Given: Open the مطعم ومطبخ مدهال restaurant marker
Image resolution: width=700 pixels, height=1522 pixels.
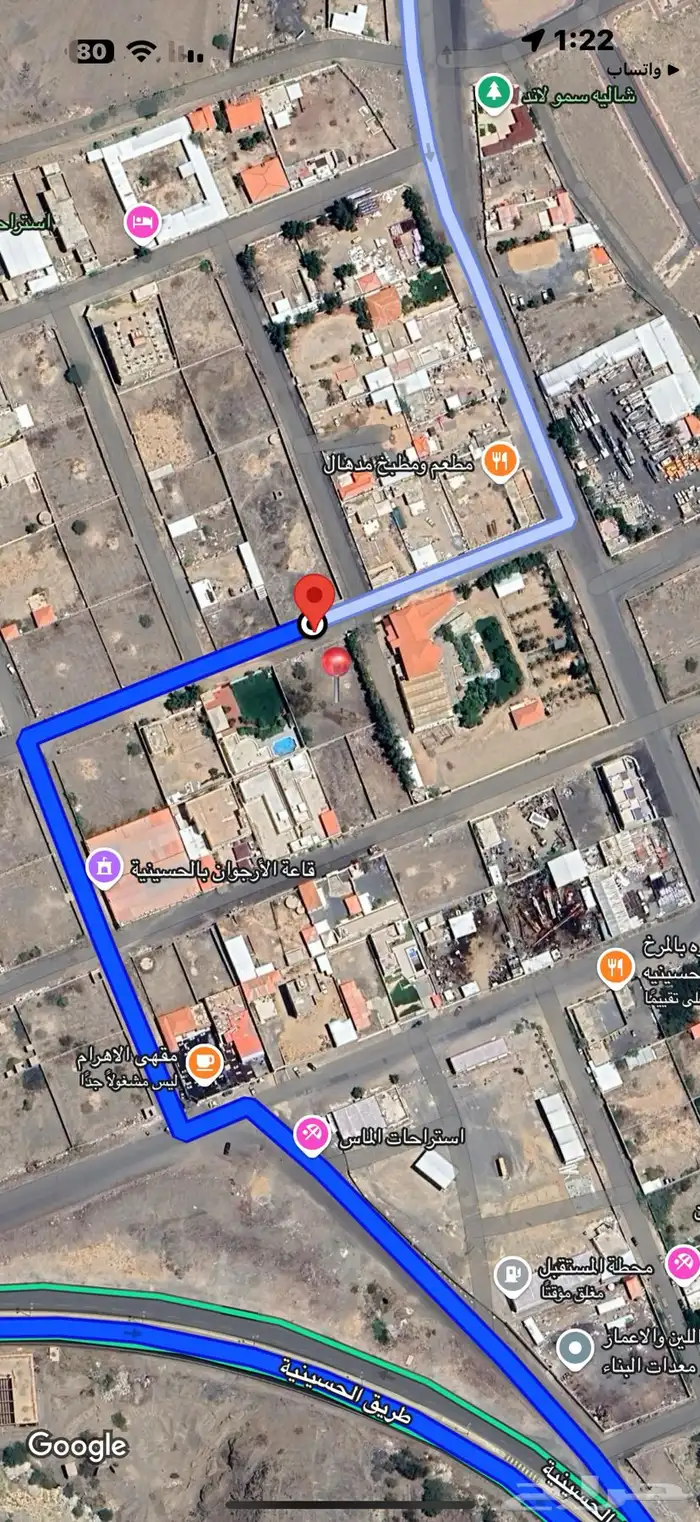Looking at the screenshot, I should tap(500, 462).
